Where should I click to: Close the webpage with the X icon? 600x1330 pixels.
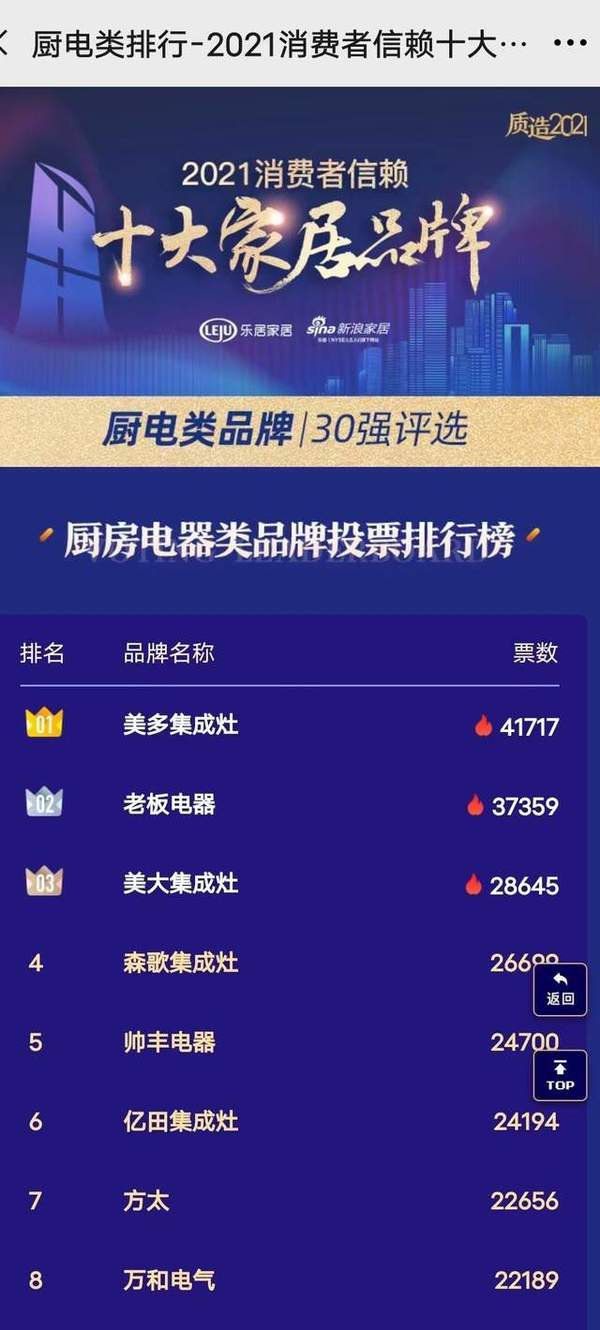[x=4, y=44]
